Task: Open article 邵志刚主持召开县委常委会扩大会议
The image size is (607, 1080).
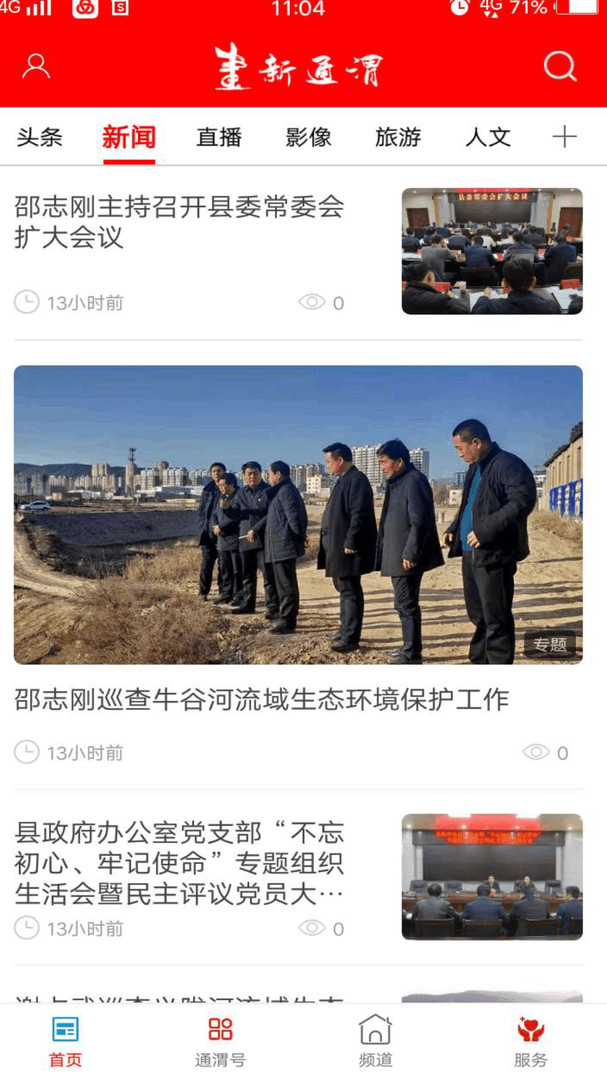Action: tap(180, 222)
